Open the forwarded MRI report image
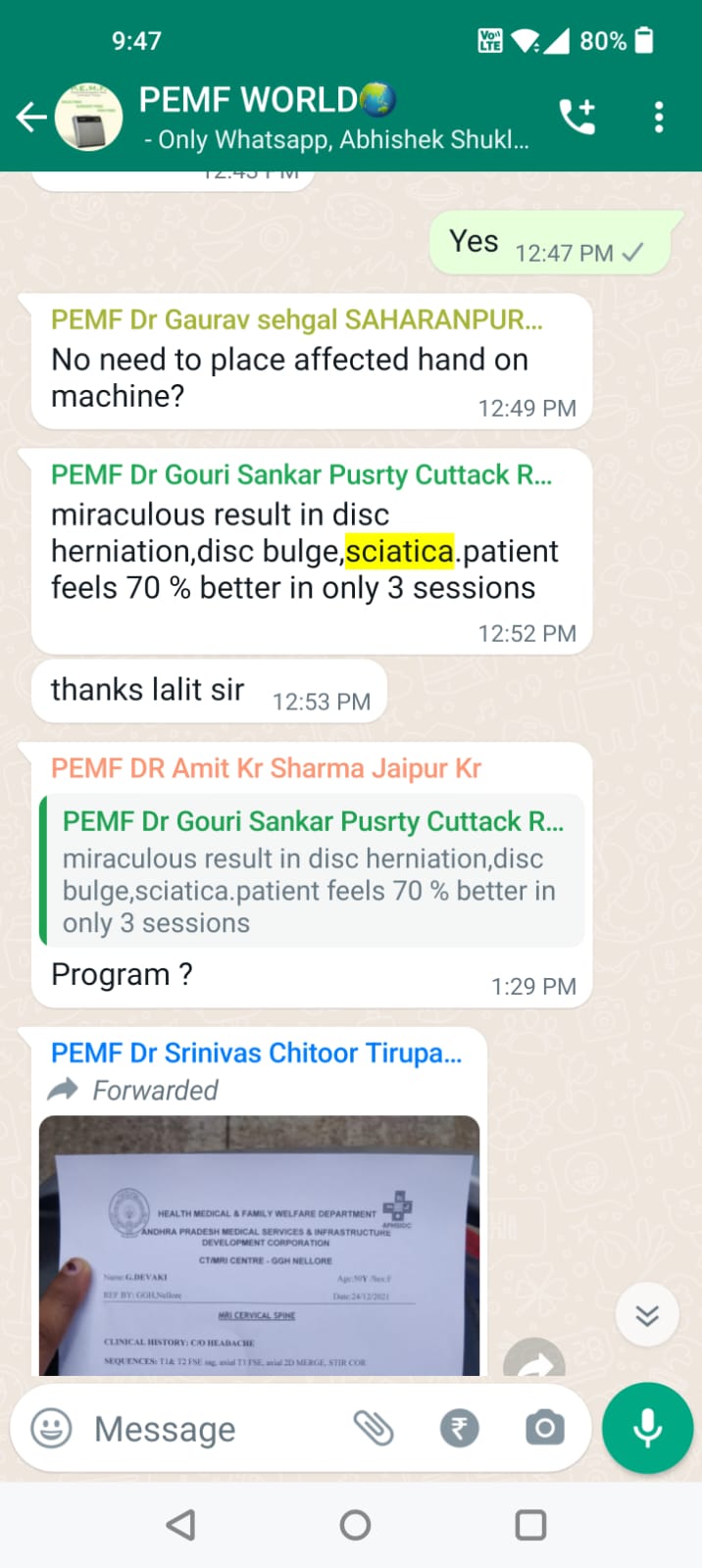Screen dimensions: 702x1568 coord(259,1245)
